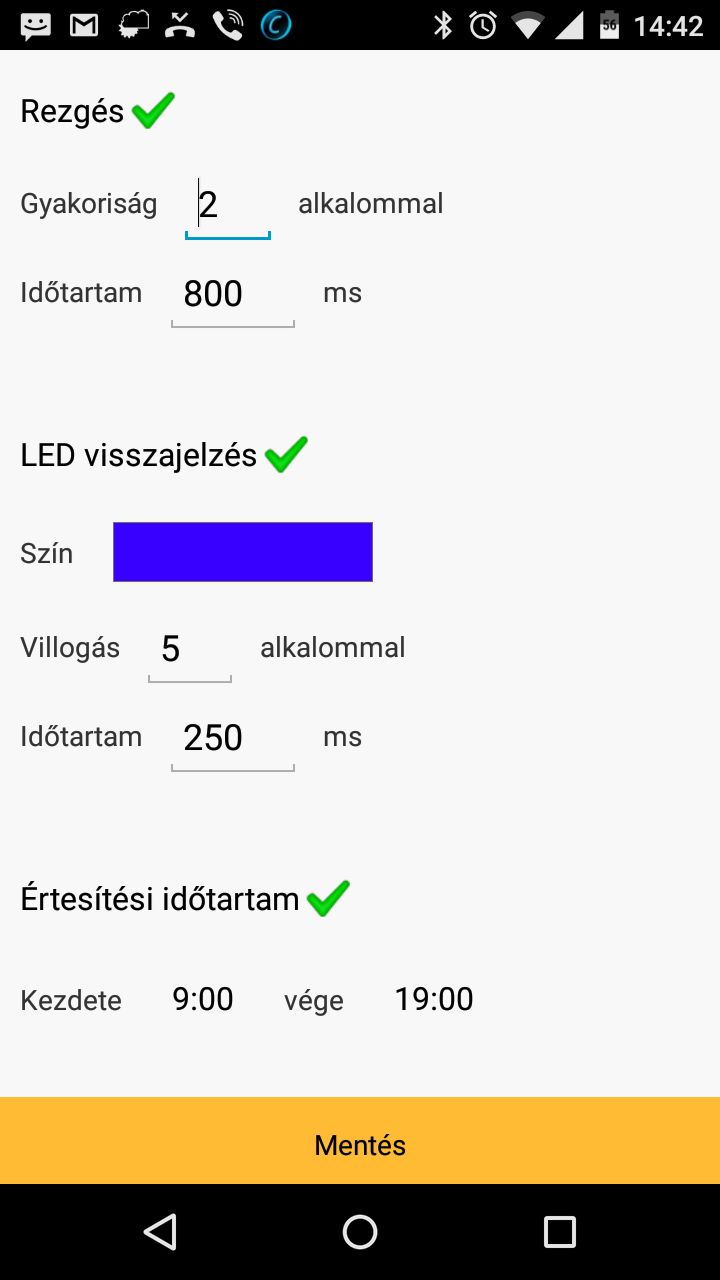Save settings with Mentés button
The height and width of the screenshot is (1280, 720).
360,1141
